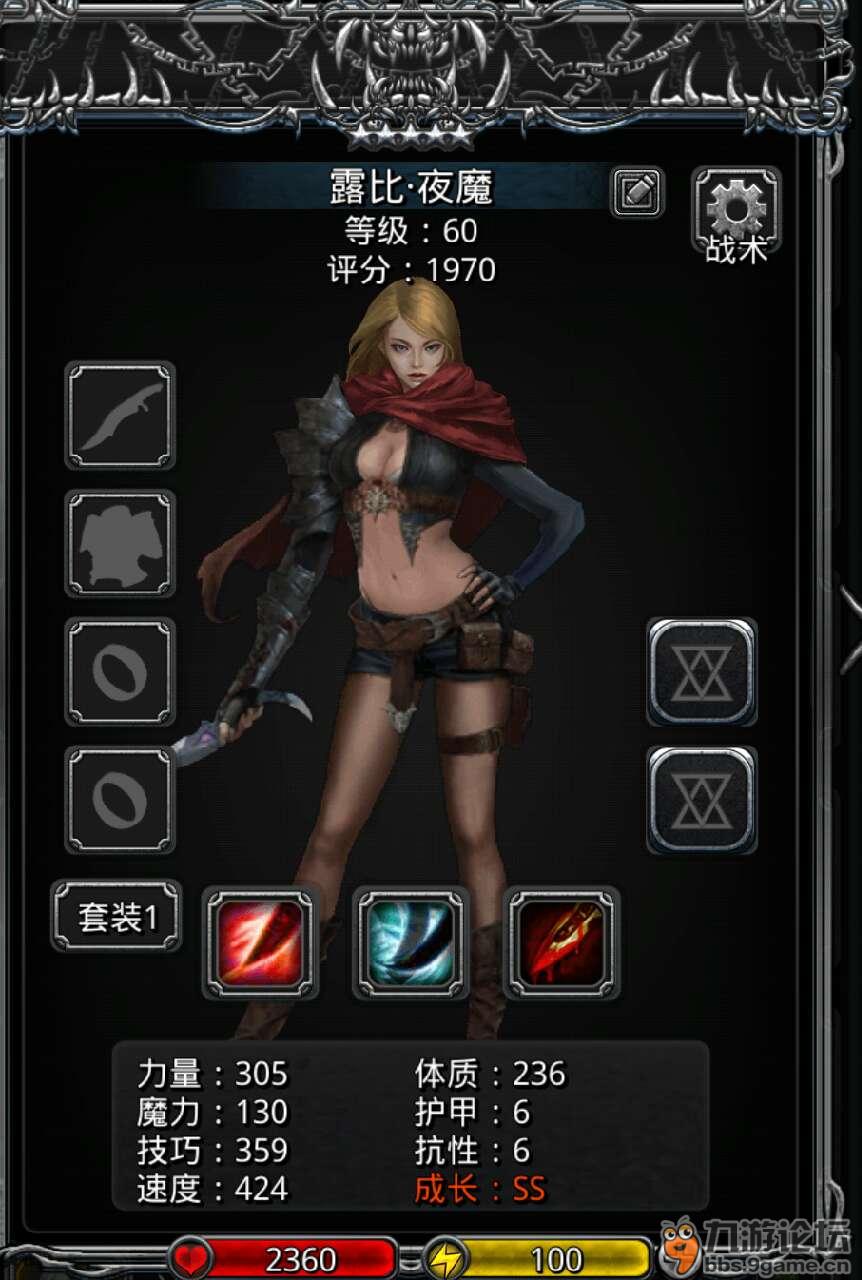The width and height of the screenshot is (862, 1280).
Task: Open the empty armor equipment slot
Action: (x=120, y=544)
